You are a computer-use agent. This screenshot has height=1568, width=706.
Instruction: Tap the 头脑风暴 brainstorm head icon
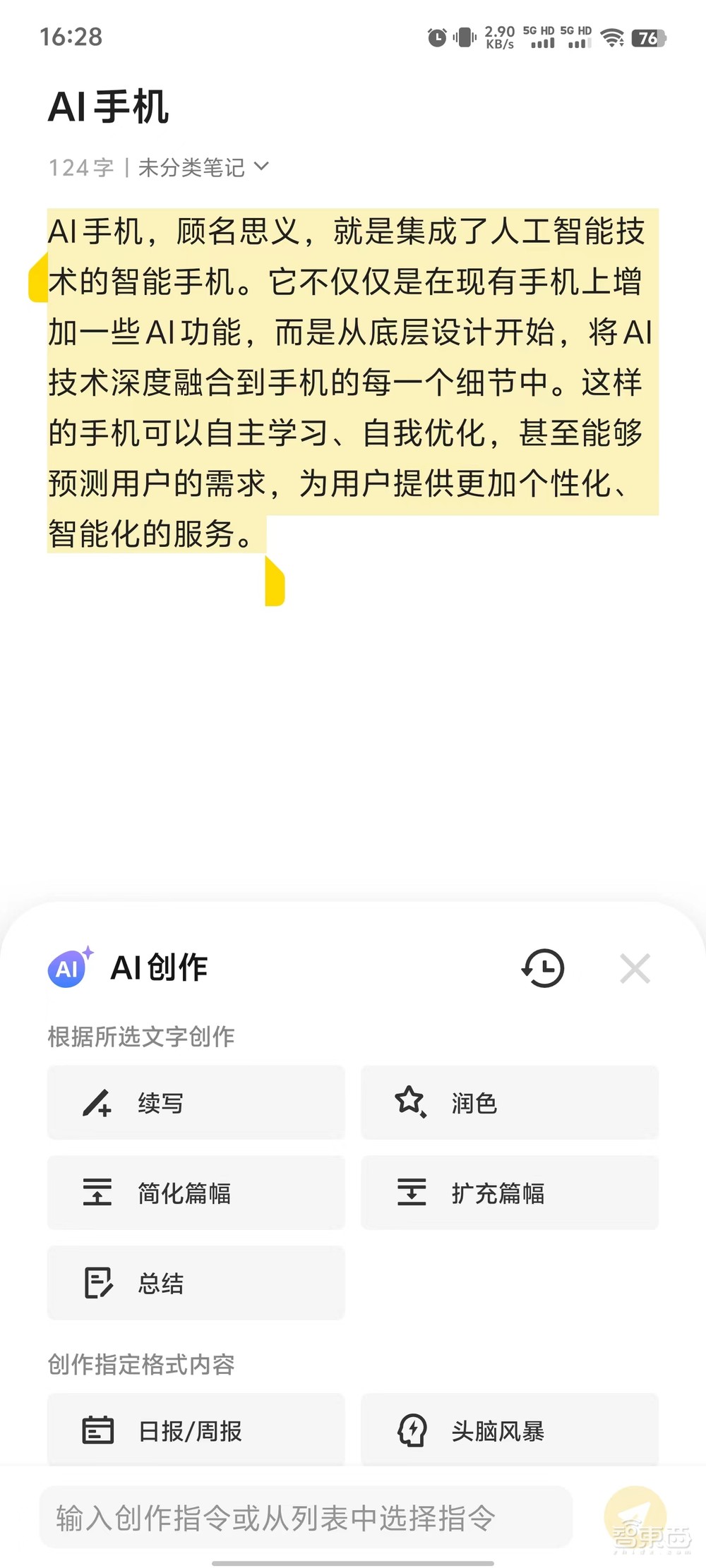(x=412, y=1430)
